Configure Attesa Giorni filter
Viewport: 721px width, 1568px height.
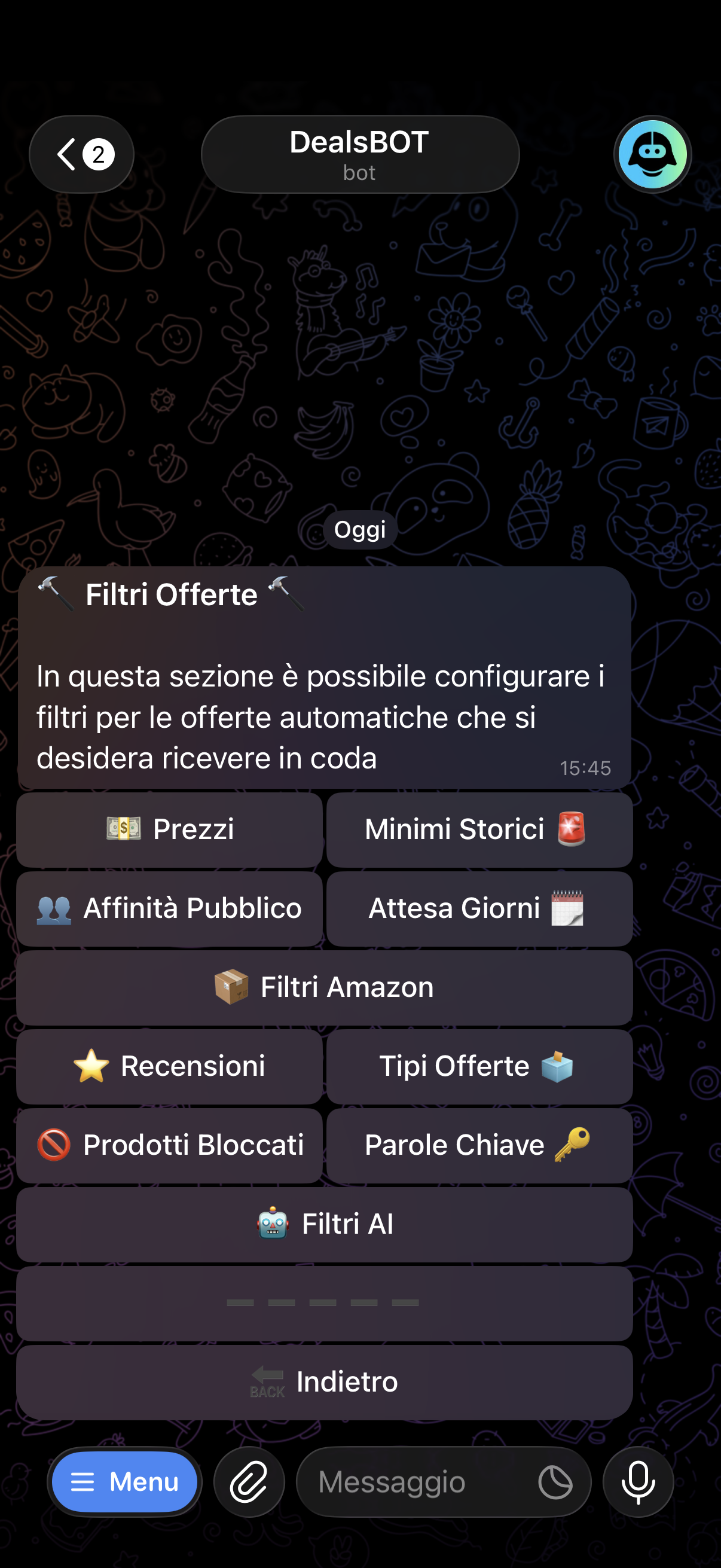[x=479, y=909]
